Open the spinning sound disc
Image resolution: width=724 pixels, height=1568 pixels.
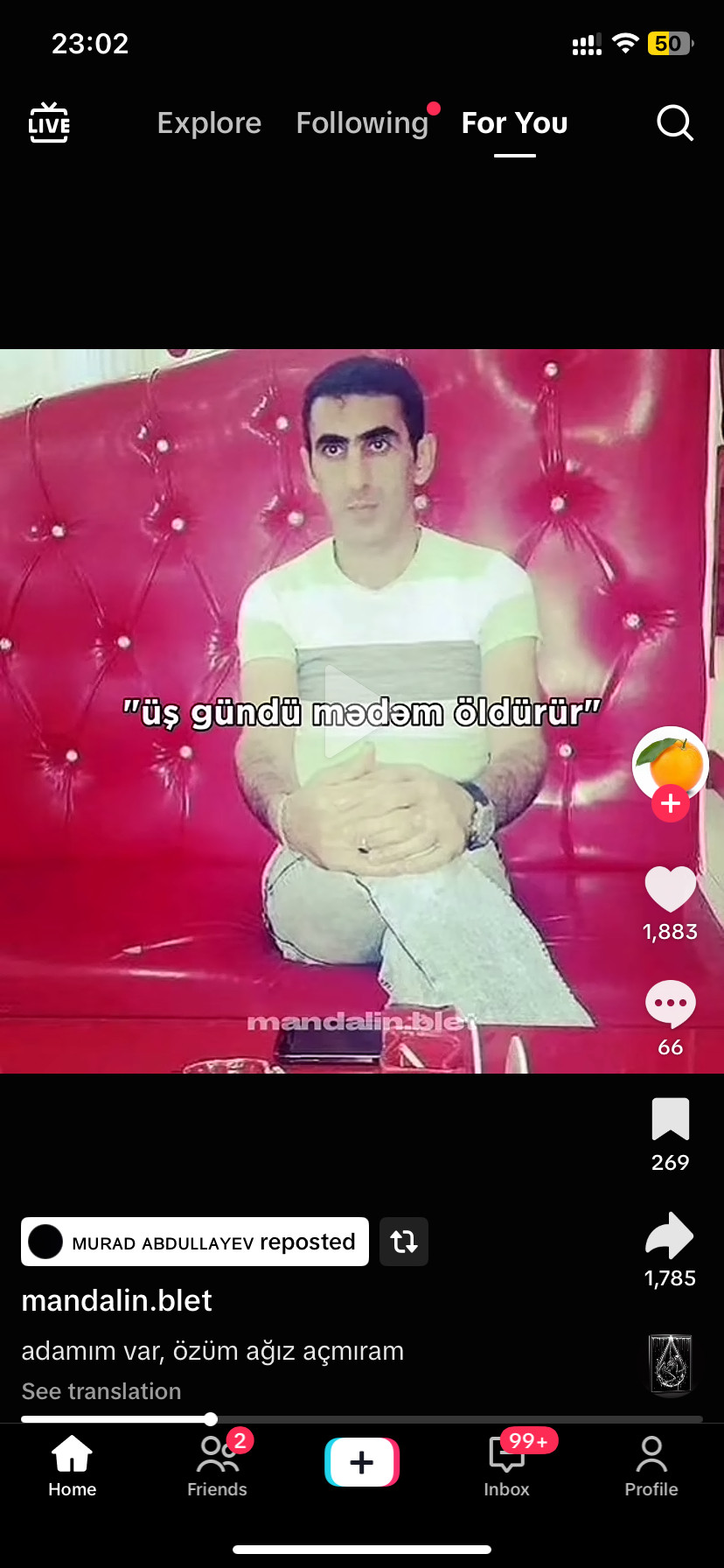670,1363
